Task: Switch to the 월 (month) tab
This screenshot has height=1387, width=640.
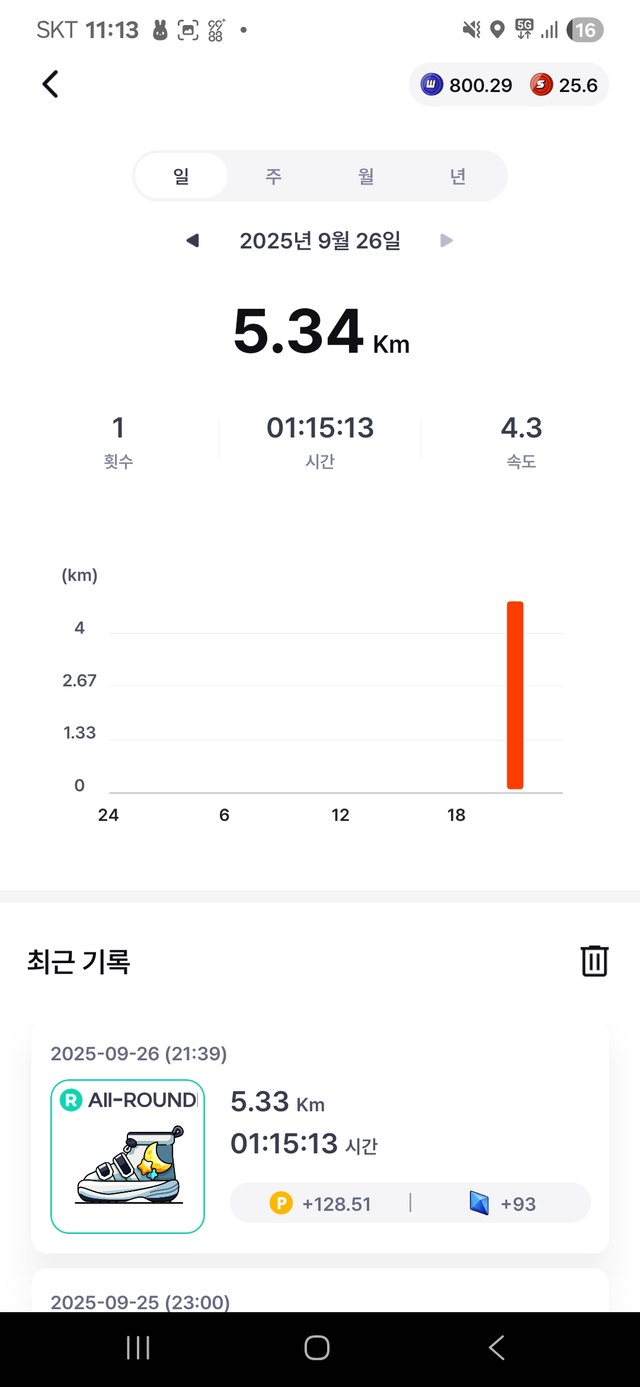Action: click(365, 177)
